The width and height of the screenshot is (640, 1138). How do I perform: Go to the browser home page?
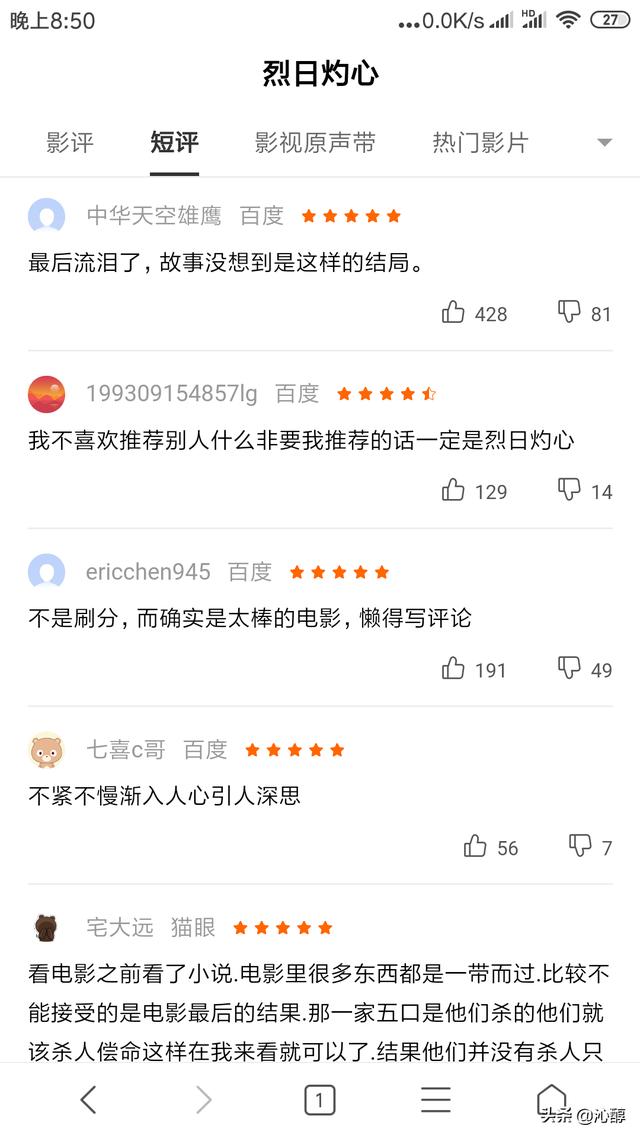coord(551,1098)
